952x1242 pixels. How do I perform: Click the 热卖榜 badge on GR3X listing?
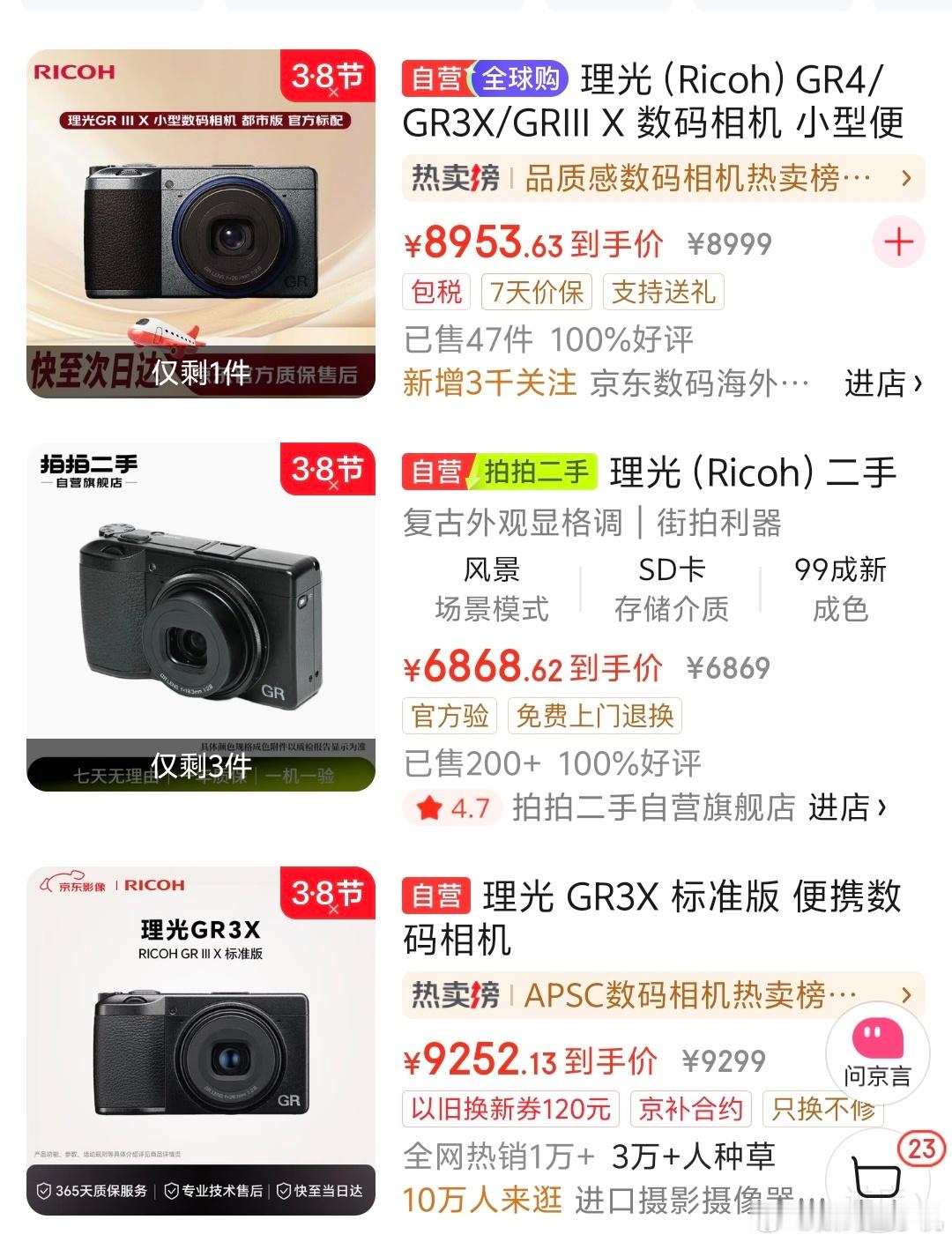457,995
